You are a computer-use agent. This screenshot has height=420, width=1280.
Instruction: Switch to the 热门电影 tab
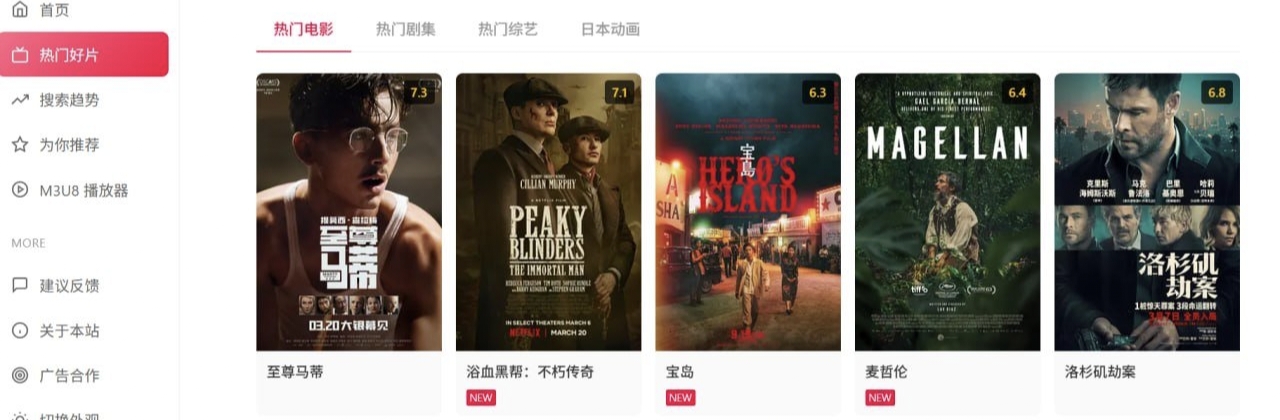click(x=303, y=29)
